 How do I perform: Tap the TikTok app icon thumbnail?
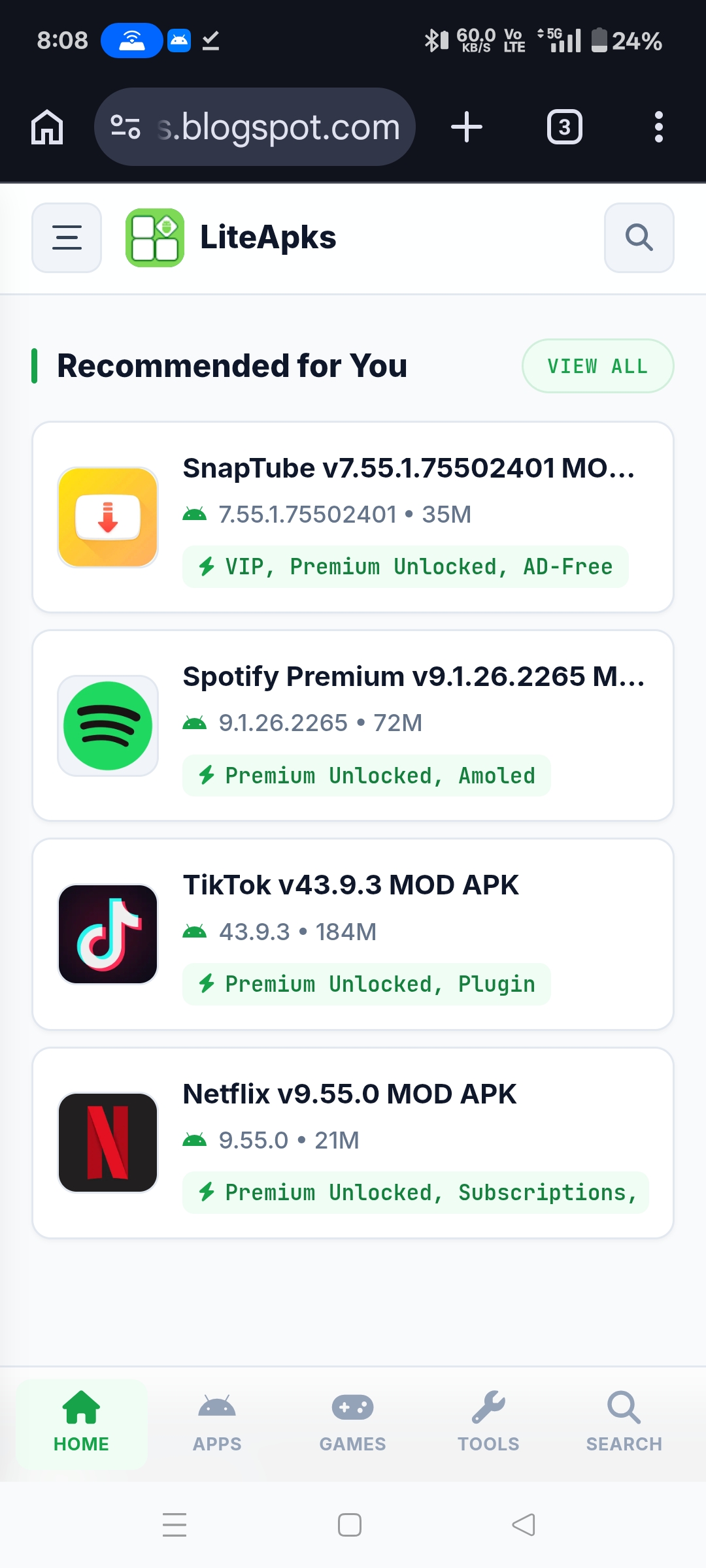coord(107,933)
